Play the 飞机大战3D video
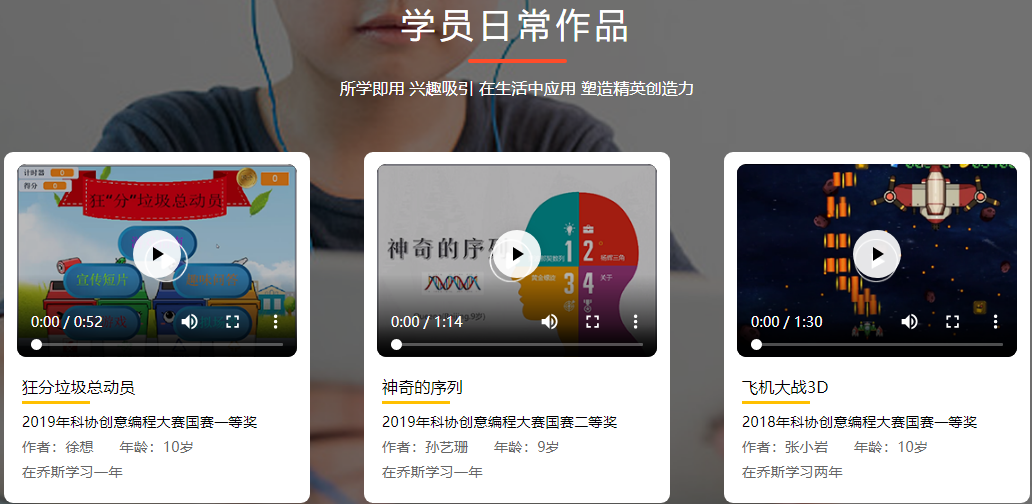The width and height of the screenshot is (1032, 504). click(877, 254)
